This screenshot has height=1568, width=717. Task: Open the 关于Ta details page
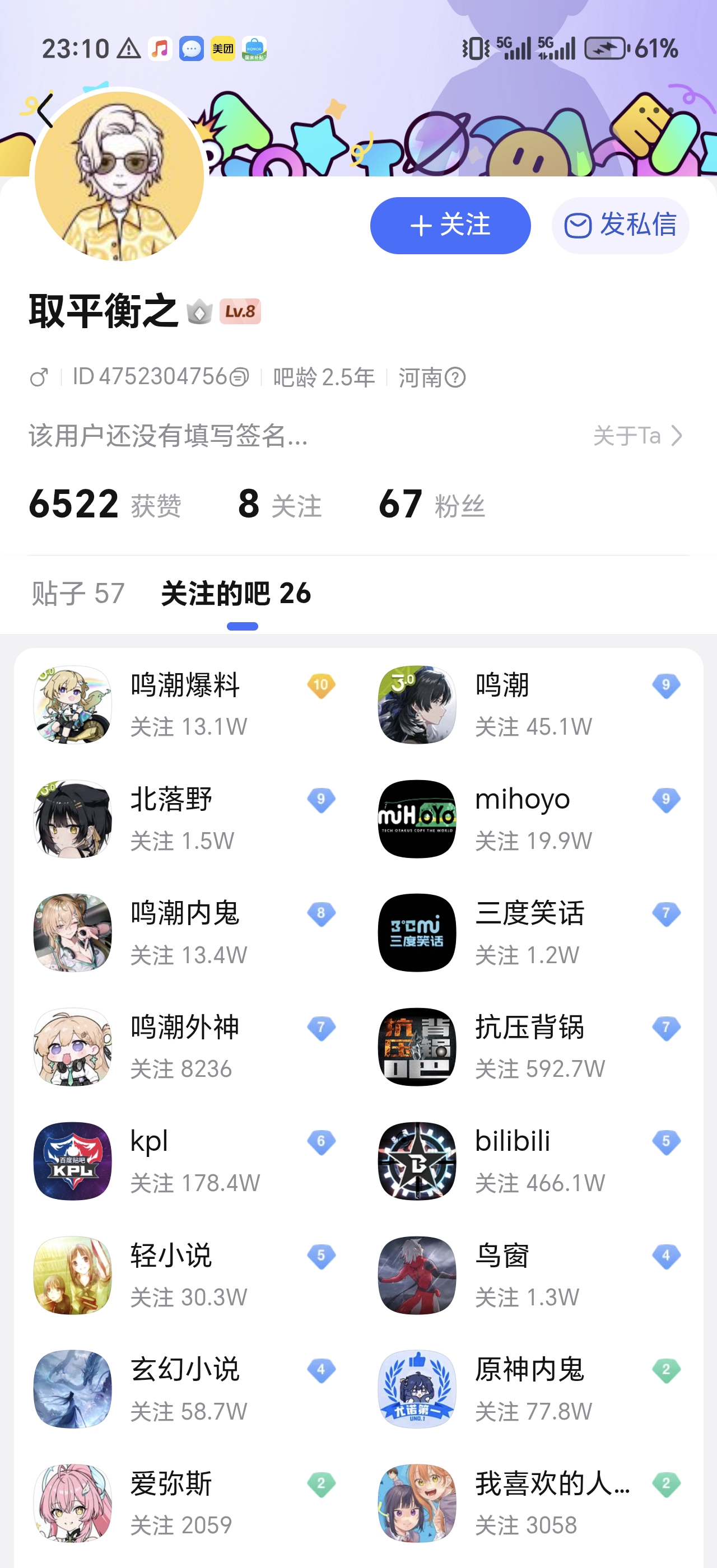pos(637,436)
